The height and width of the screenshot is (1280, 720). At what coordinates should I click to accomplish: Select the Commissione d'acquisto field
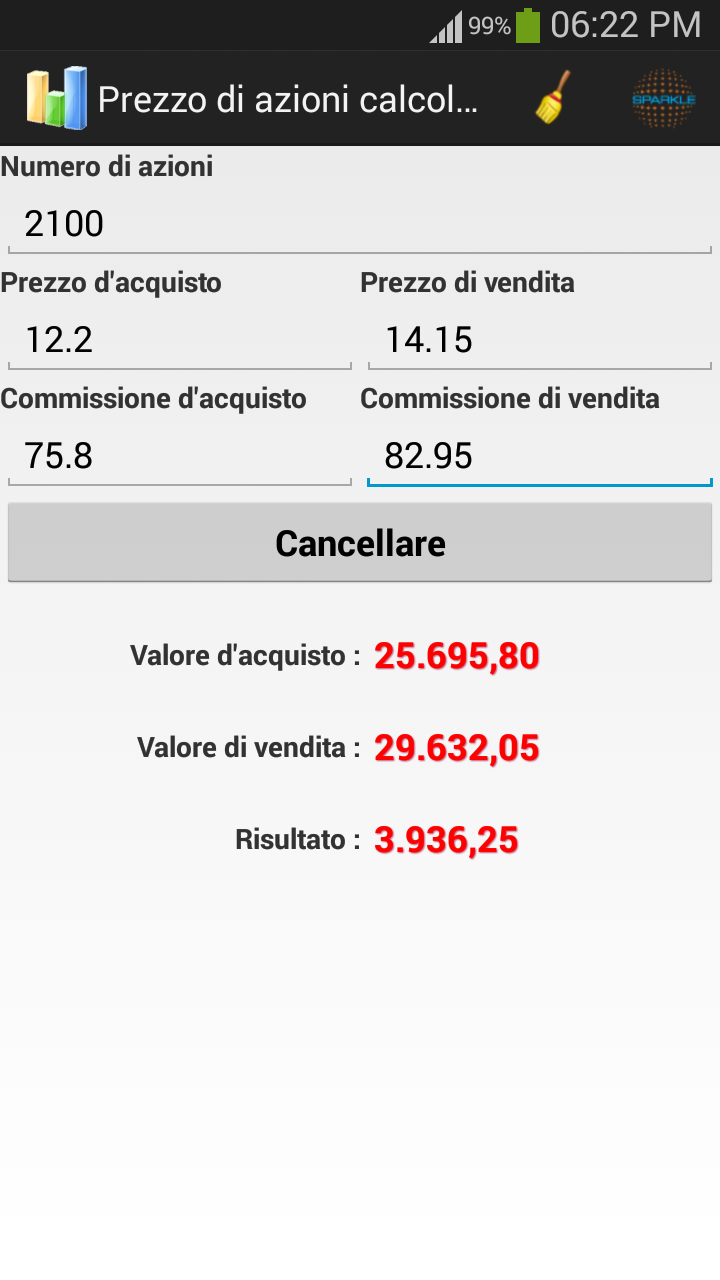(x=180, y=456)
